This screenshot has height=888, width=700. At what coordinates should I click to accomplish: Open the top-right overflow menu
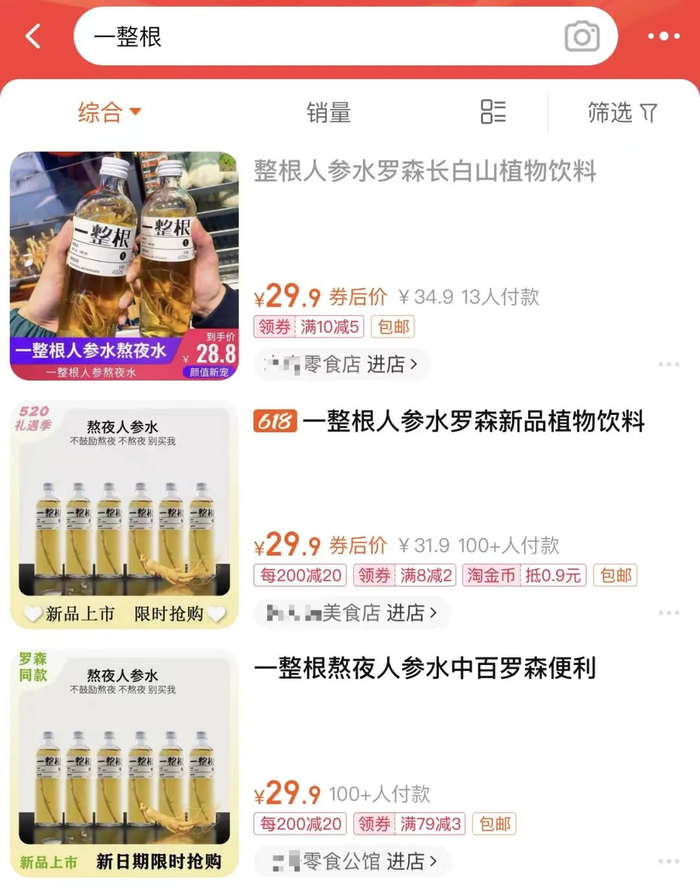click(x=663, y=37)
